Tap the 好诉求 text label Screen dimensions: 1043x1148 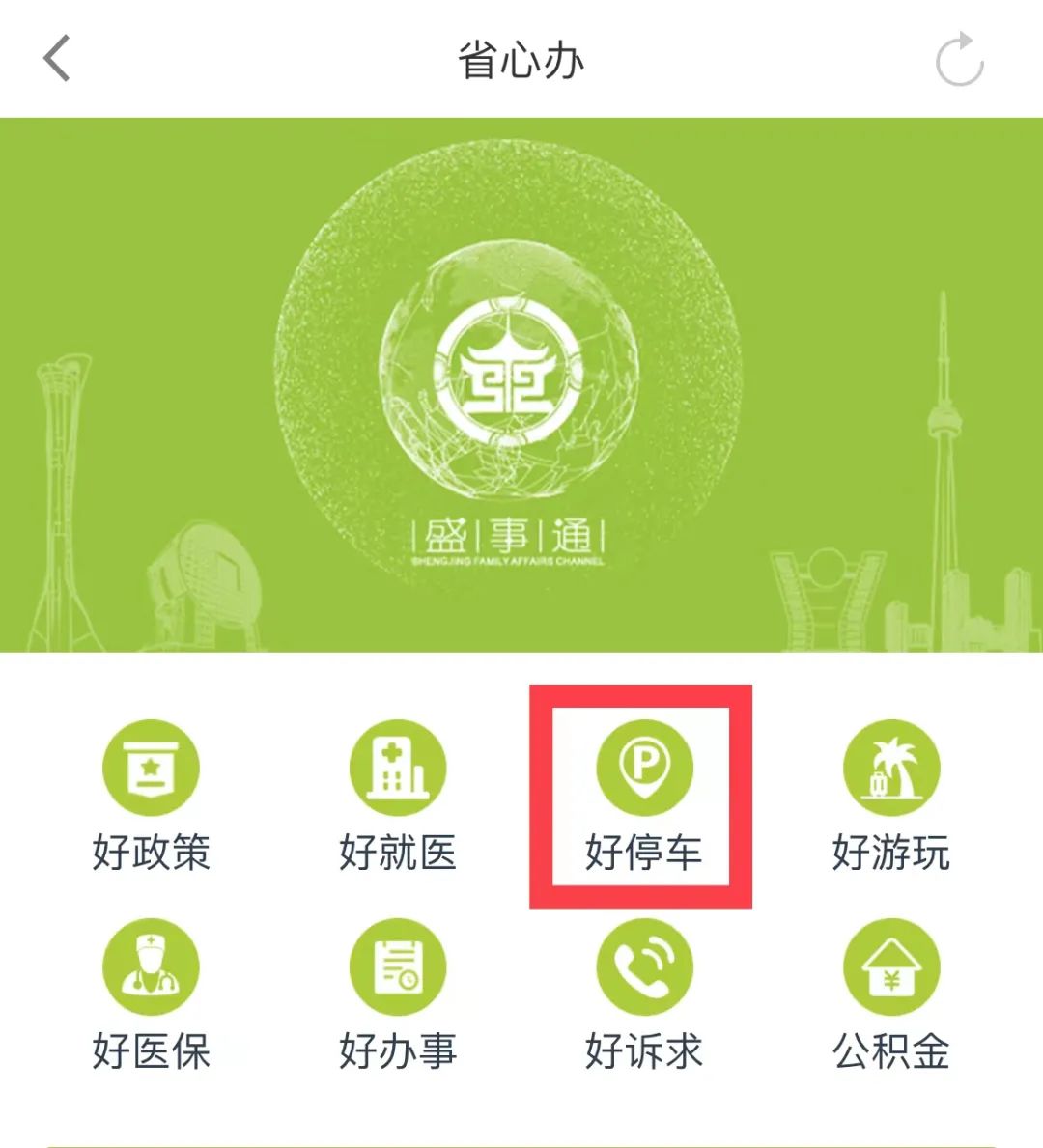(x=644, y=1052)
